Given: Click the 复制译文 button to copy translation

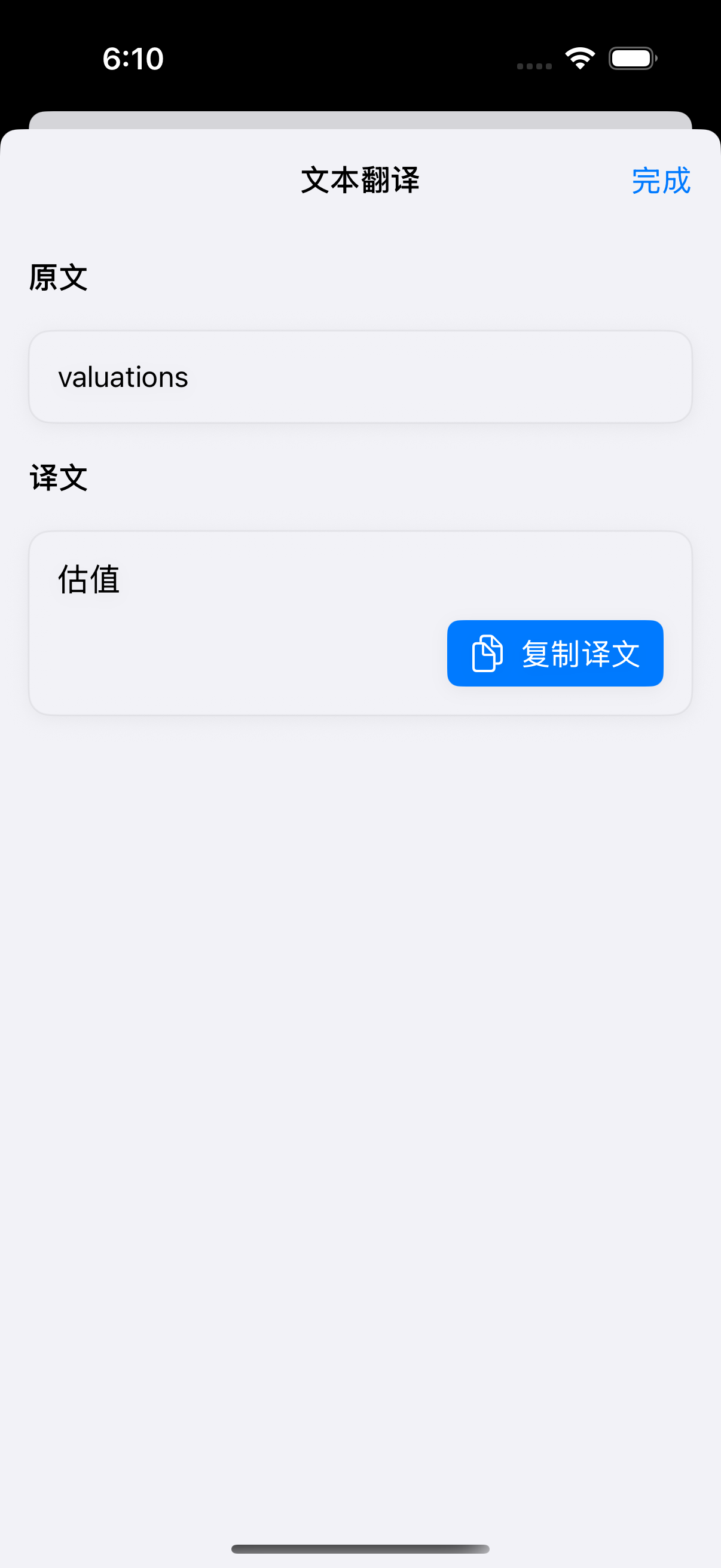Looking at the screenshot, I should pyautogui.click(x=554, y=653).
